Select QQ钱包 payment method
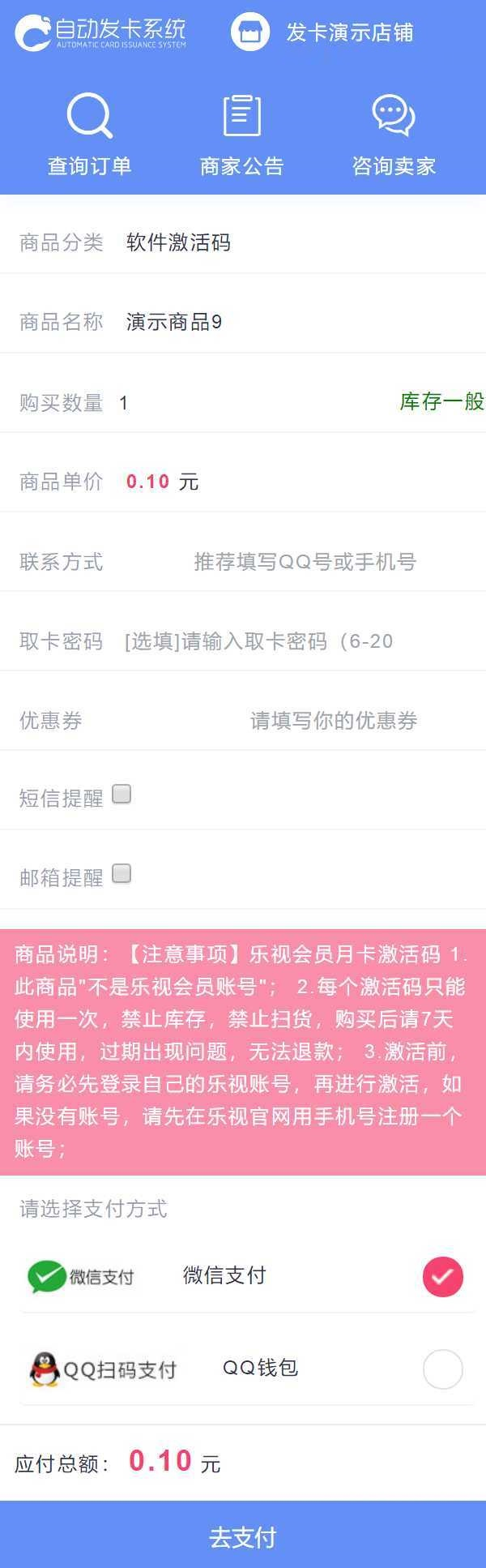Screen dimensions: 486x1568 click(442, 1369)
